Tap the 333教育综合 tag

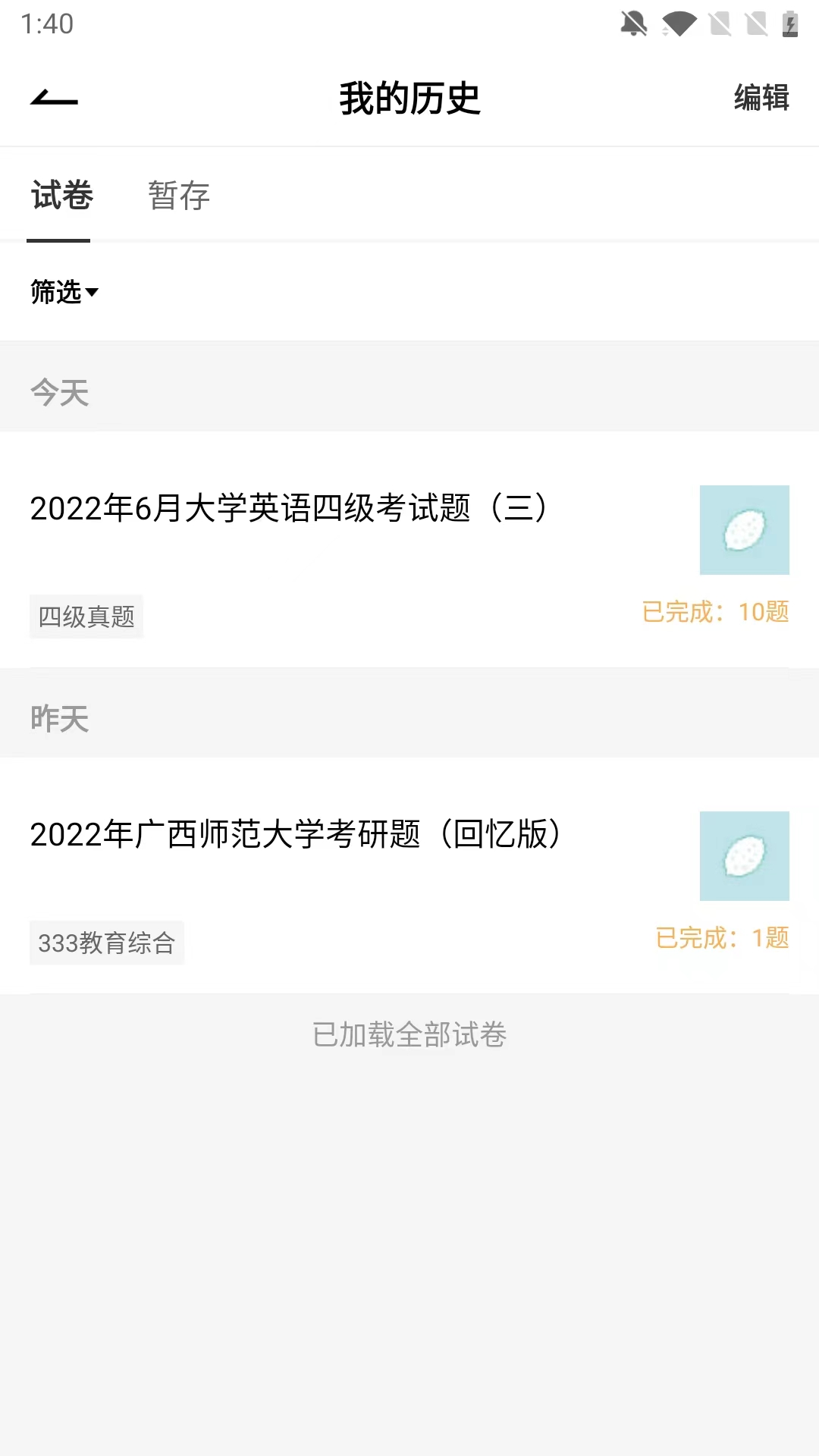coord(106,943)
